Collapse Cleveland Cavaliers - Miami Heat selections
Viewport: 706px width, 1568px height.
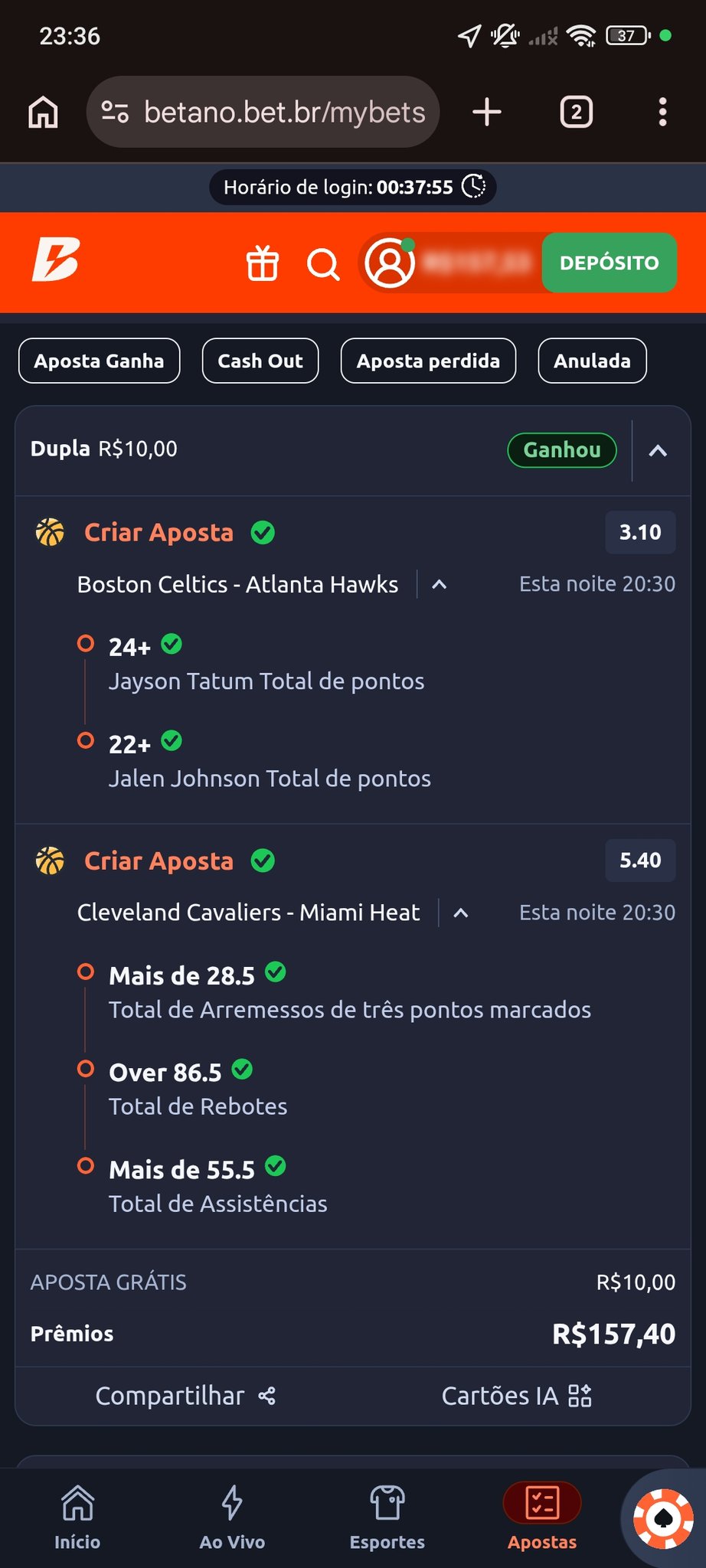click(x=461, y=913)
